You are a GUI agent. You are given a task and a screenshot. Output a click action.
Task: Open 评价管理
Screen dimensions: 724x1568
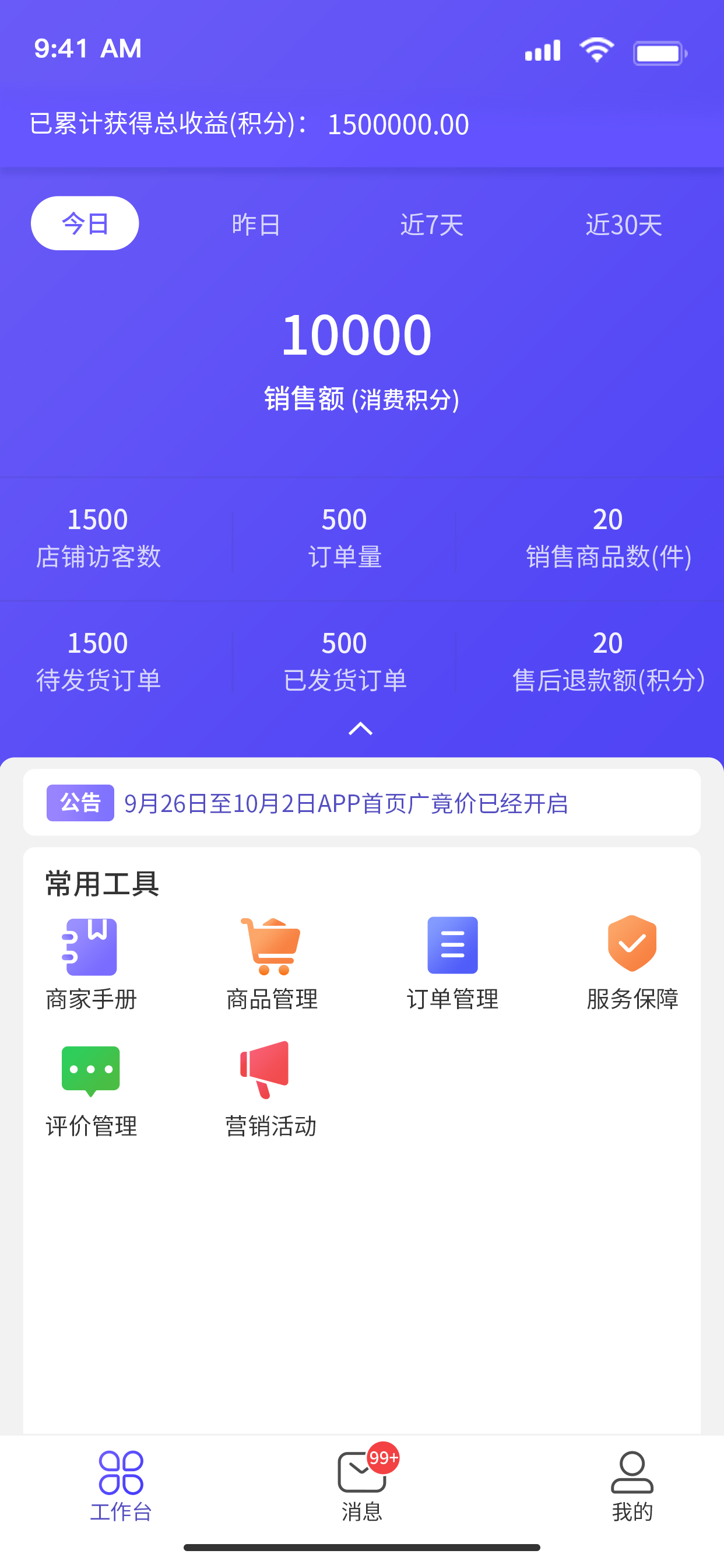point(92,1091)
